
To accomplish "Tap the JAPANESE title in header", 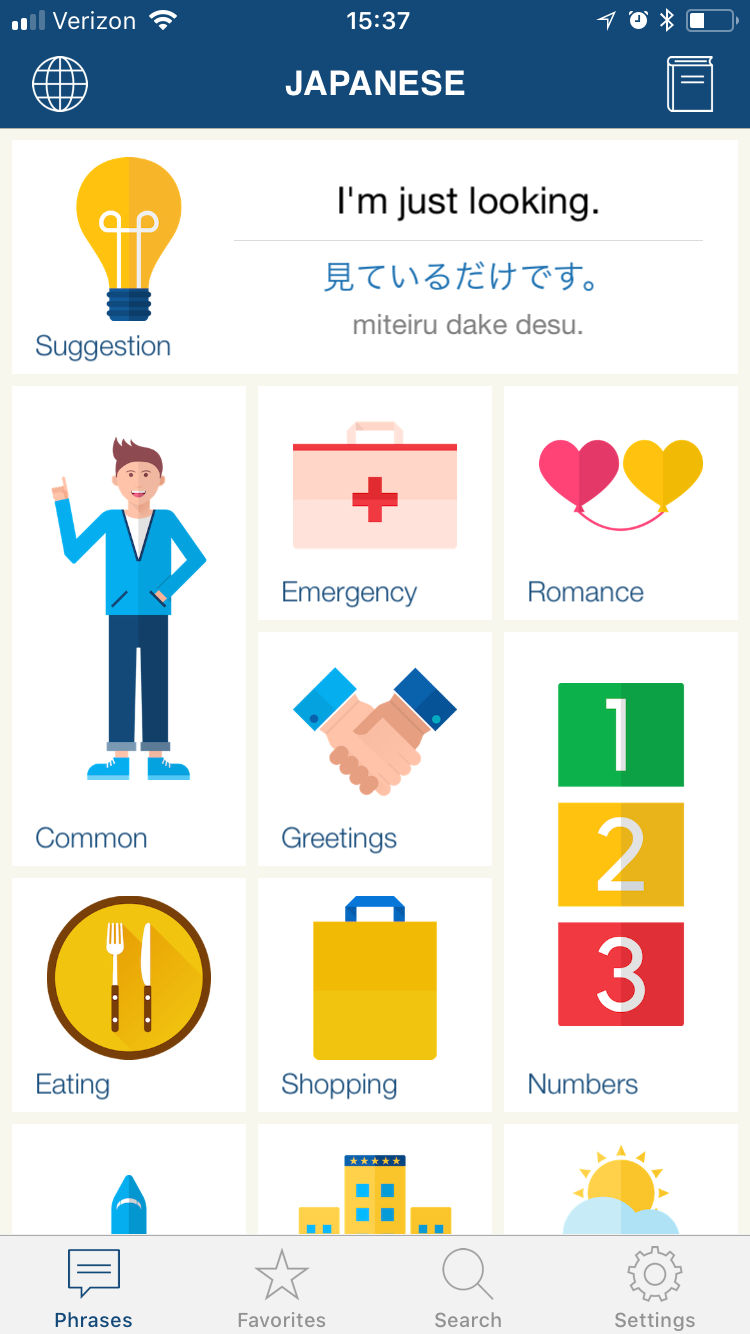I will click(375, 83).
